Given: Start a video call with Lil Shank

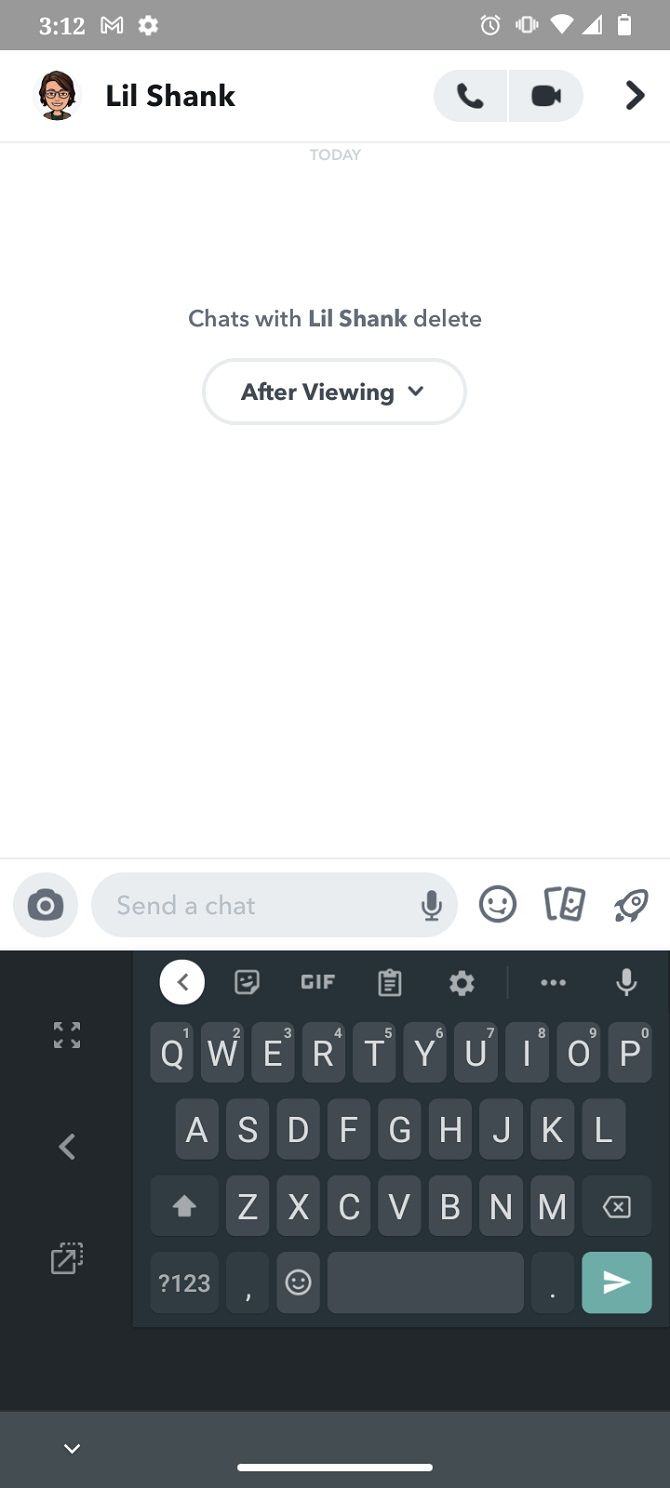Looking at the screenshot, I should (x=546, y=96).
